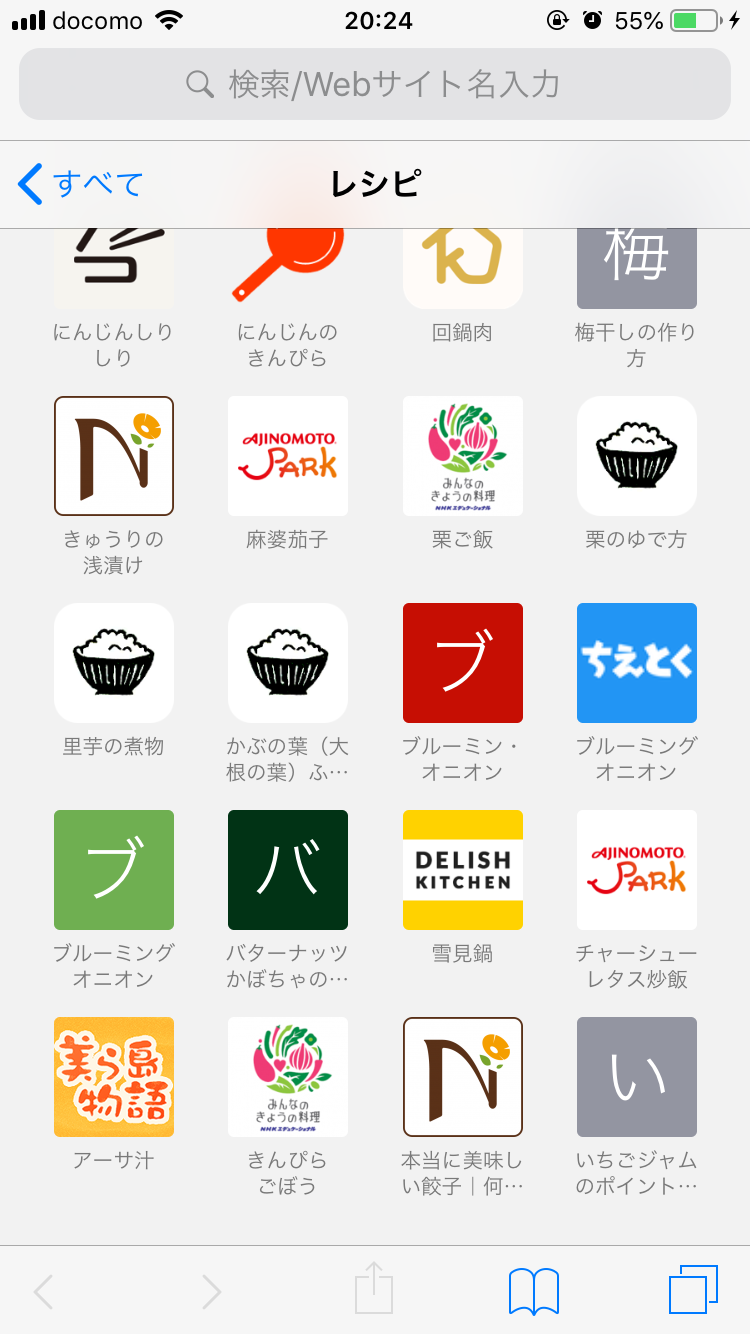Go back to すべて bookmarks
The width and height of the screenshot is (750, 1334).
[82, 184]
